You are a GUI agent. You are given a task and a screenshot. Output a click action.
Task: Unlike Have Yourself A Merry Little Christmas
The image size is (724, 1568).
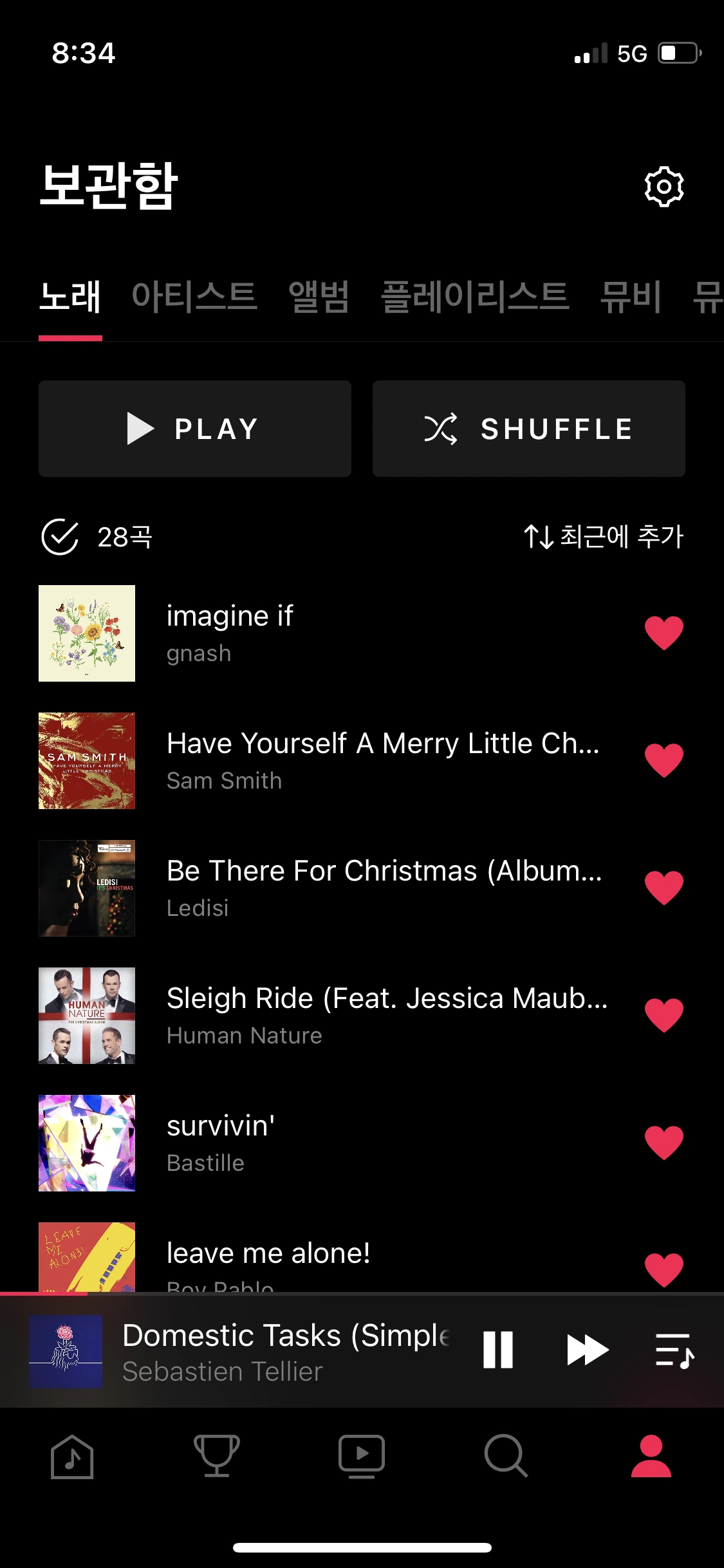[x=664, y=760]
